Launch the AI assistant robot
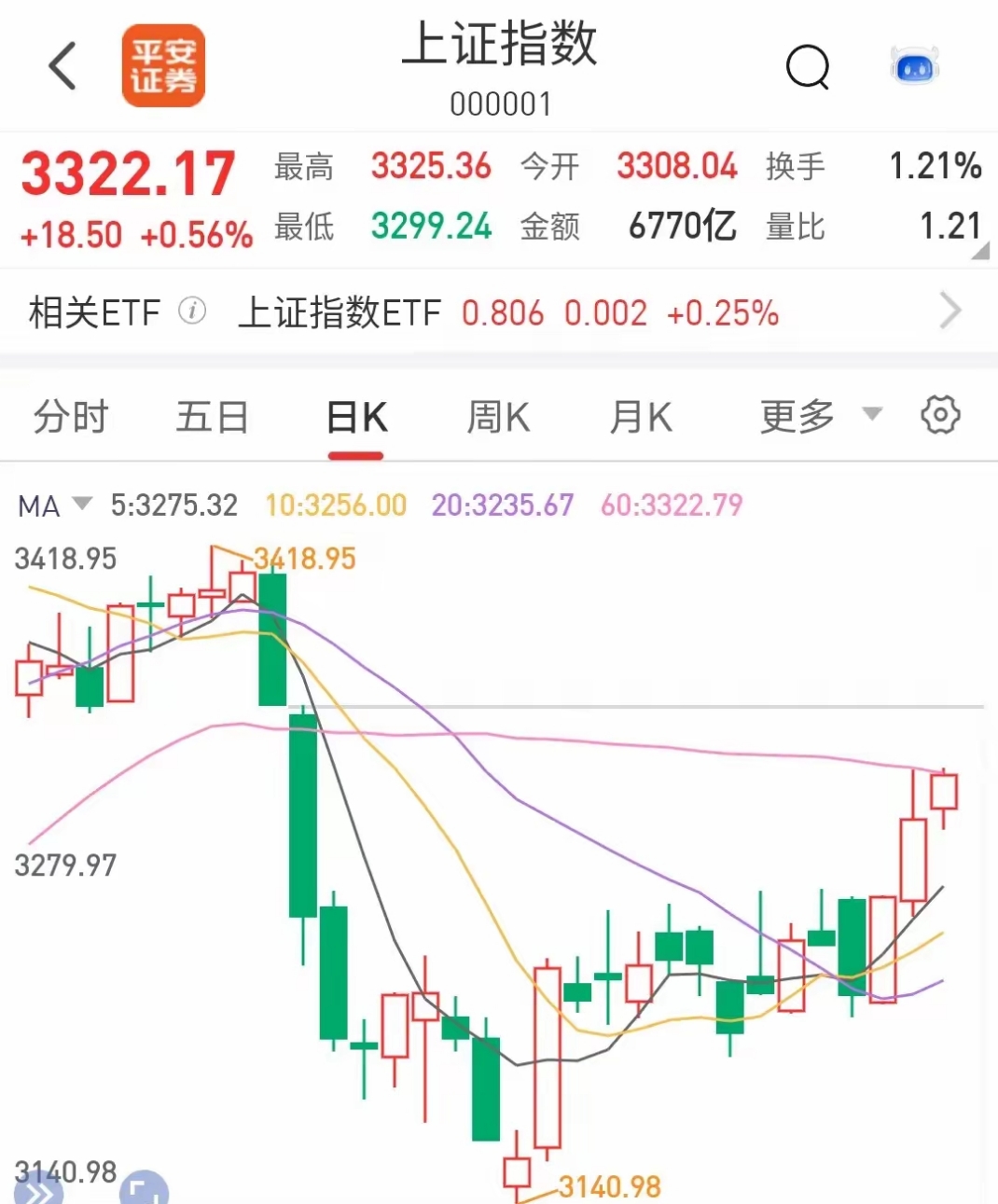The width and height of the screenshot is (998, 1204). point(912,65)
